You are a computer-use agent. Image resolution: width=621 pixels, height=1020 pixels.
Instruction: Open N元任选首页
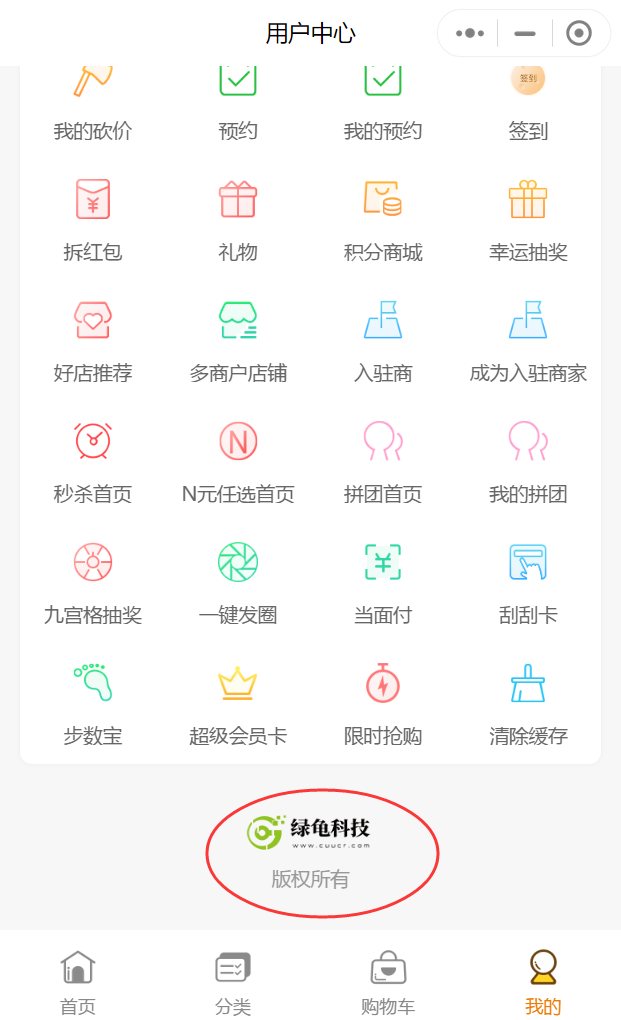click(238, 460)
